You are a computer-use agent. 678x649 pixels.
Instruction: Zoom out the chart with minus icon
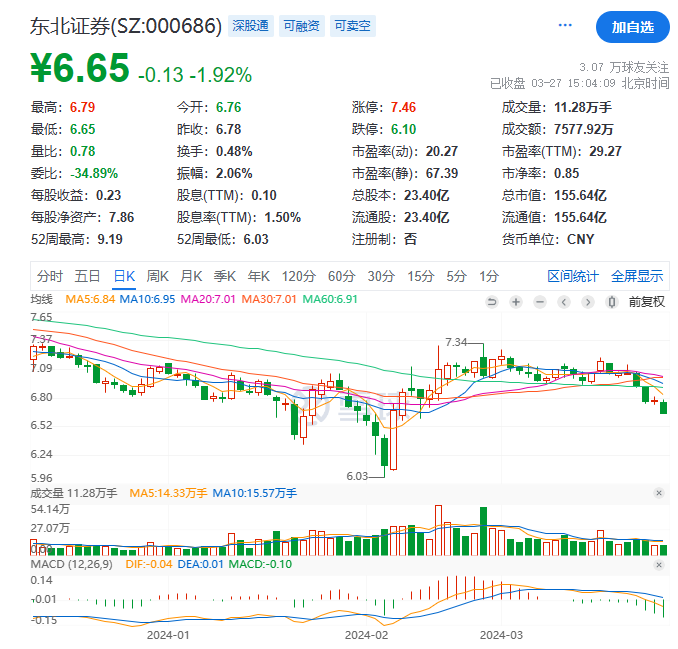coord(540,302)
